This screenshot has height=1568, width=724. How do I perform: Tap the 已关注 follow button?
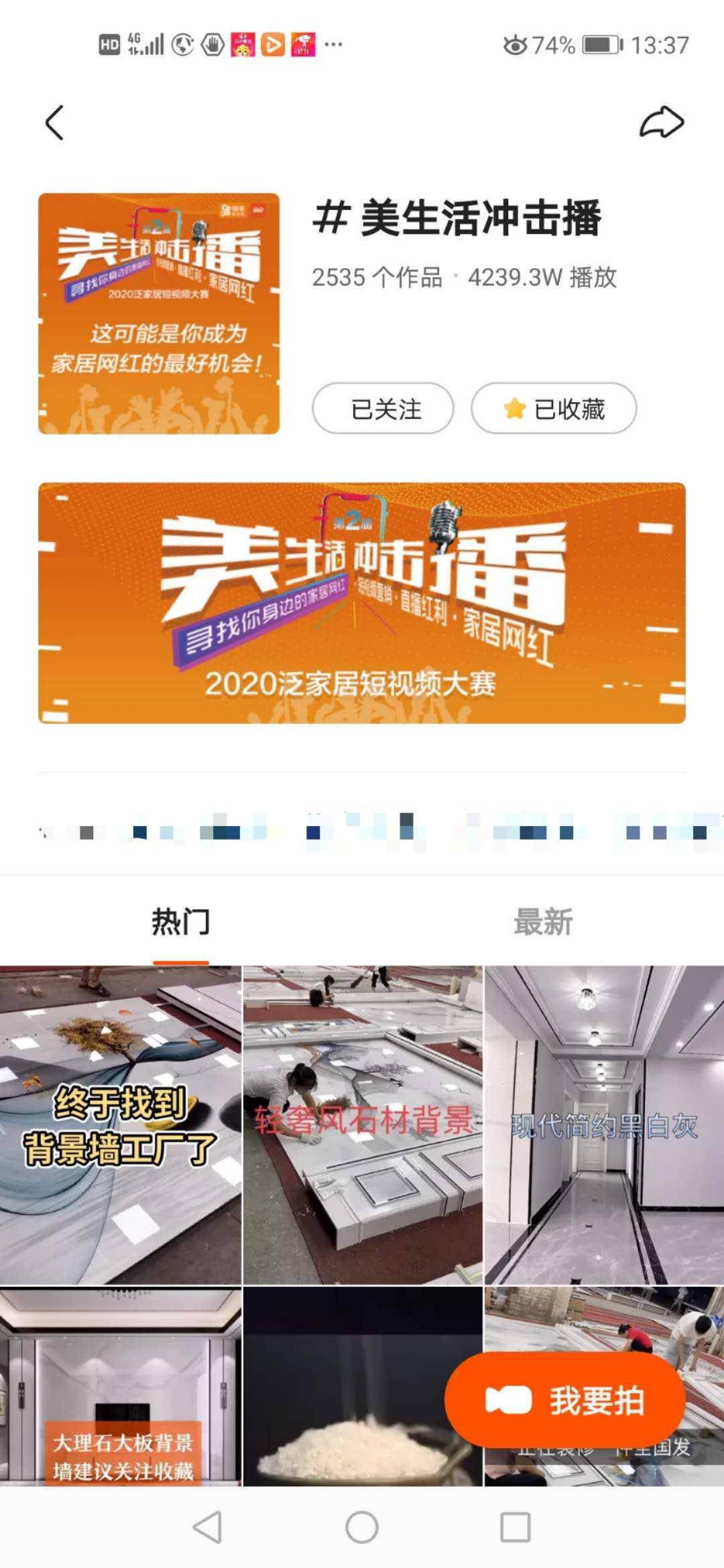[383, 409]
